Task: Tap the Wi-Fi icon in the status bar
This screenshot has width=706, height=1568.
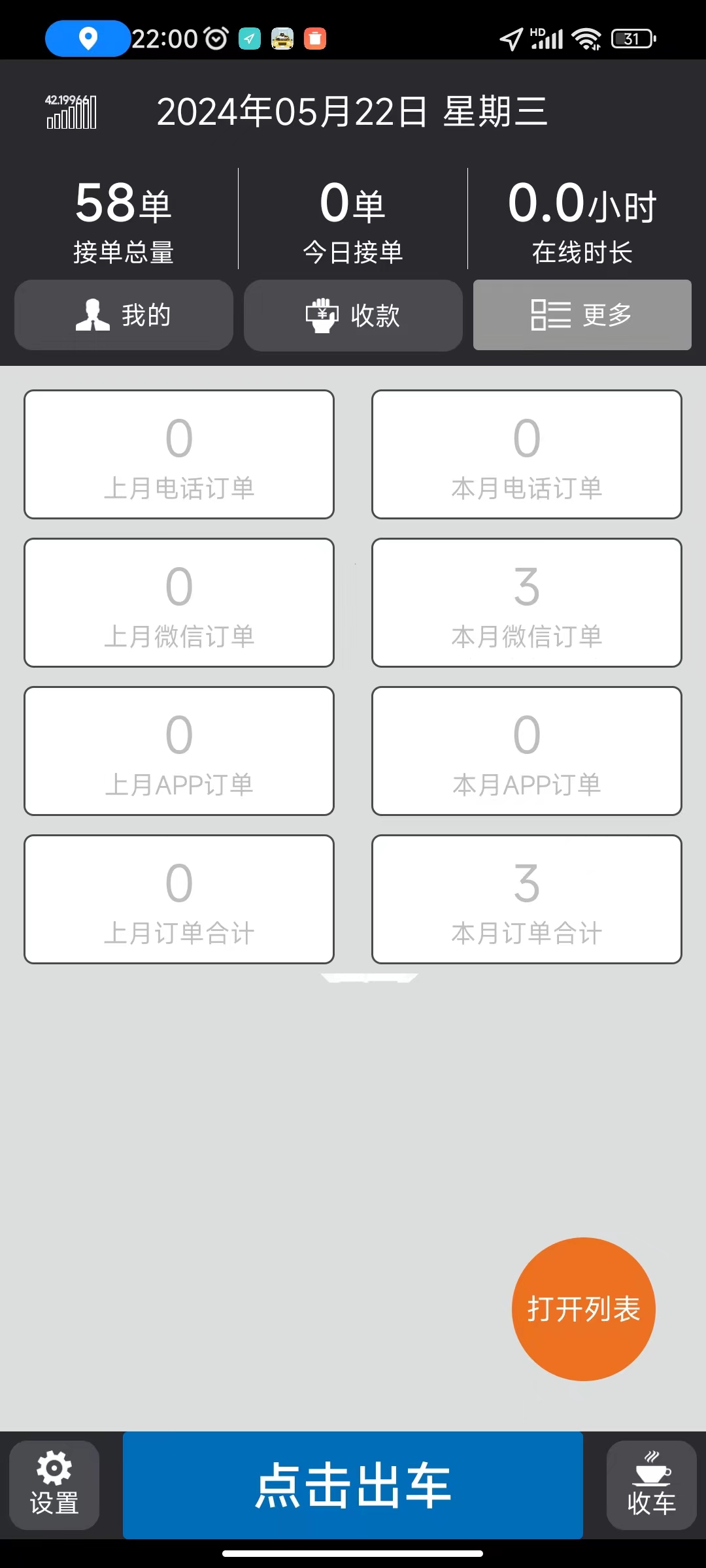Action: (x=586, y=39)
